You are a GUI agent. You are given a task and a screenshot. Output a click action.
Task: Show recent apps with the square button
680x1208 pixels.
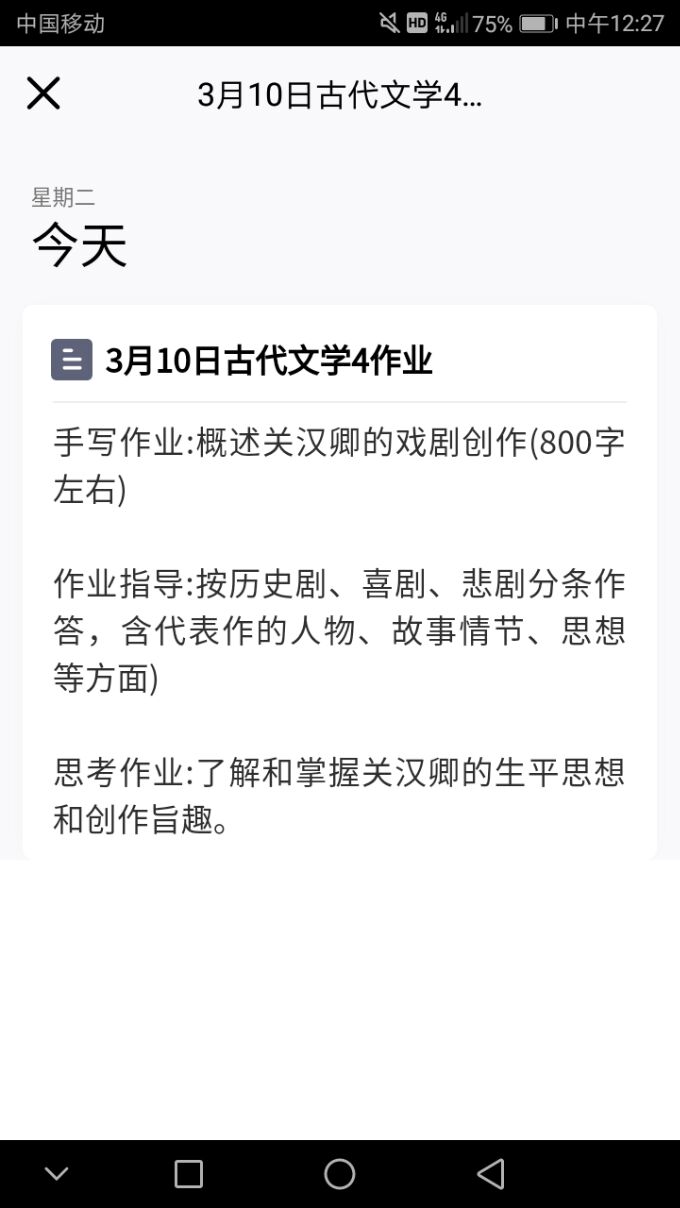tap(188, 1174)
